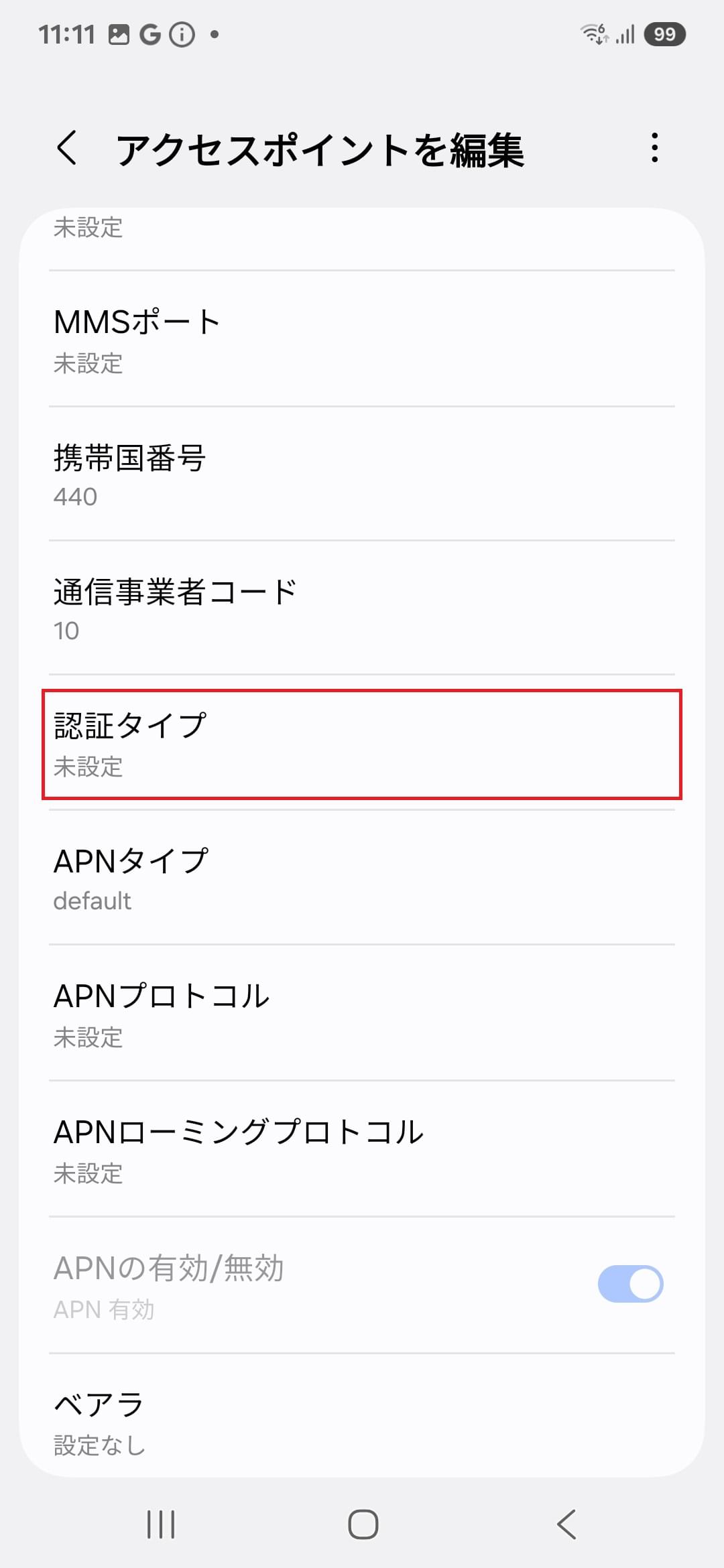This screenshot has width=724, height=1568.
Task: Open the three-dot overflow menu
Action: point(654,148)
